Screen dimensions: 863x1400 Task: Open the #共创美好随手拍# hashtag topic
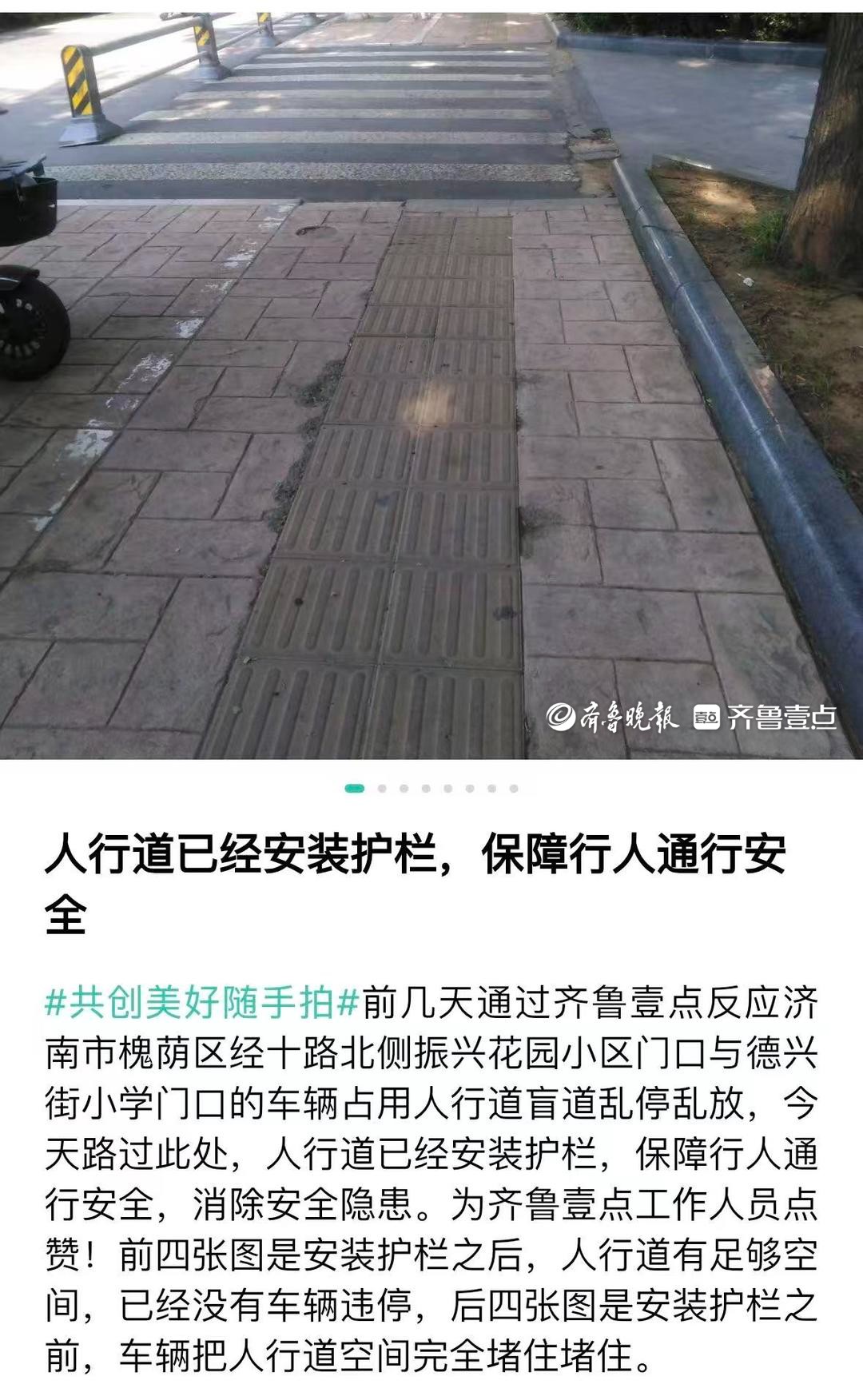click(202, 1003)
